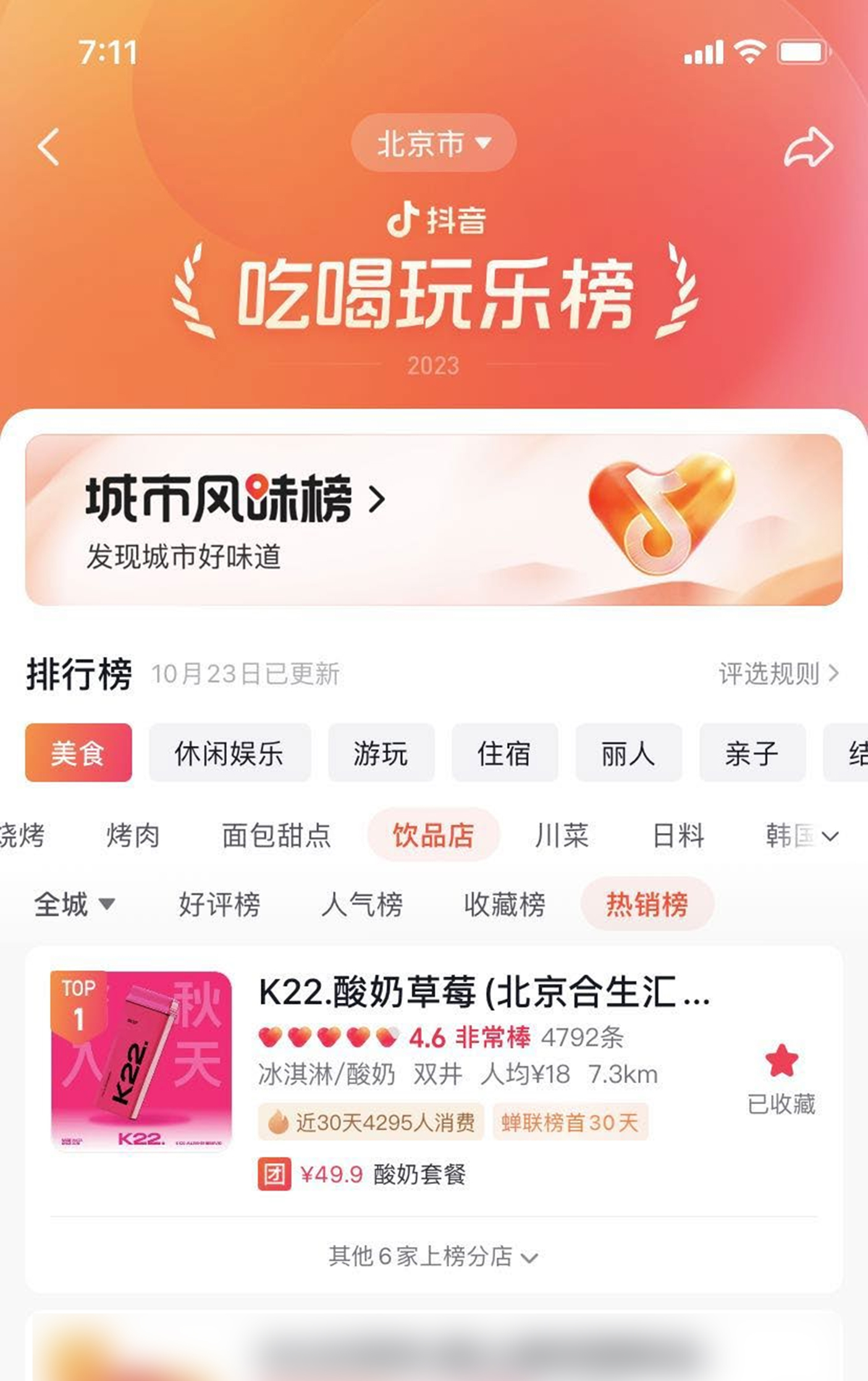Image resolution: width=868 pixels, height=1381 pixels.
Task: Switch to the 丽人 category
Action: coord(628,753)
